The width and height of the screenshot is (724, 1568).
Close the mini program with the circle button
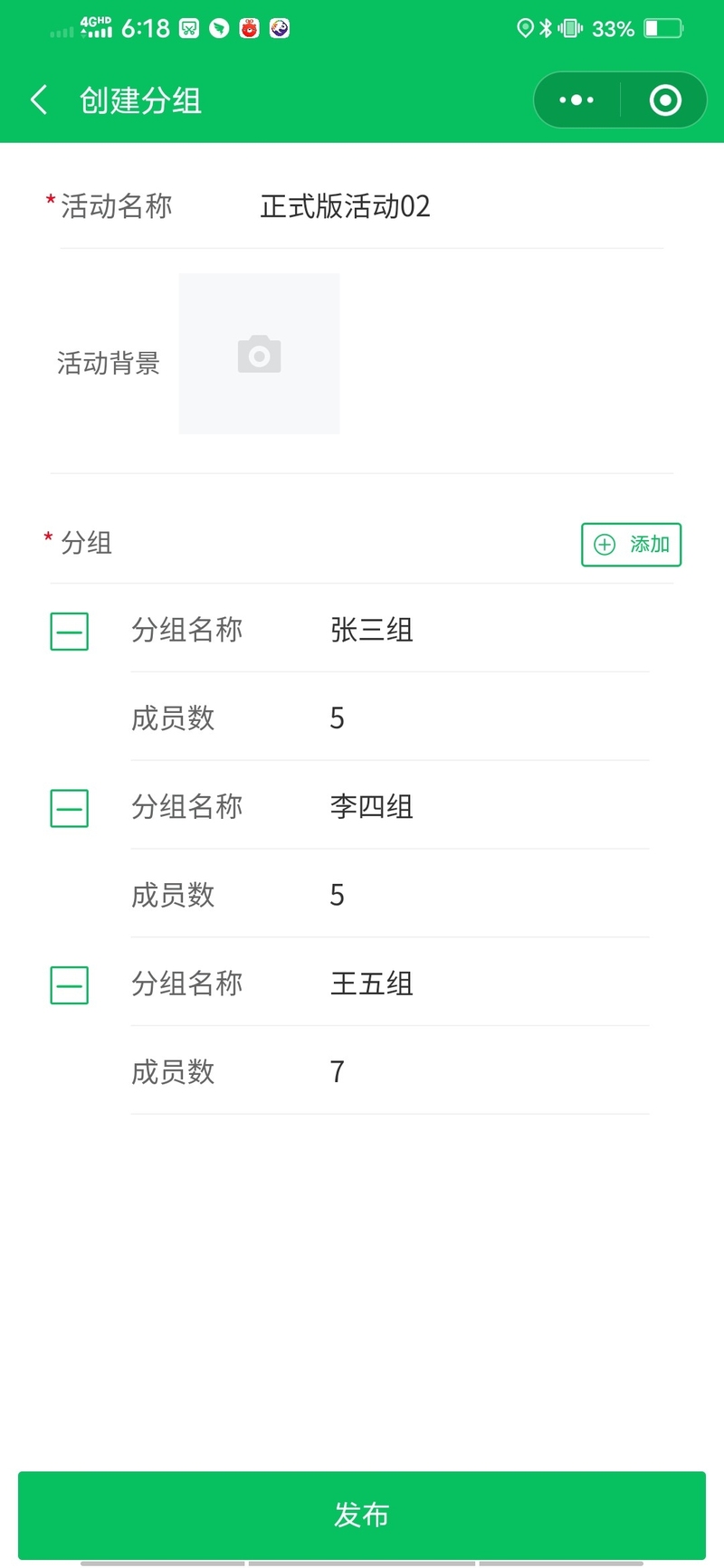[x=665, y=100]
